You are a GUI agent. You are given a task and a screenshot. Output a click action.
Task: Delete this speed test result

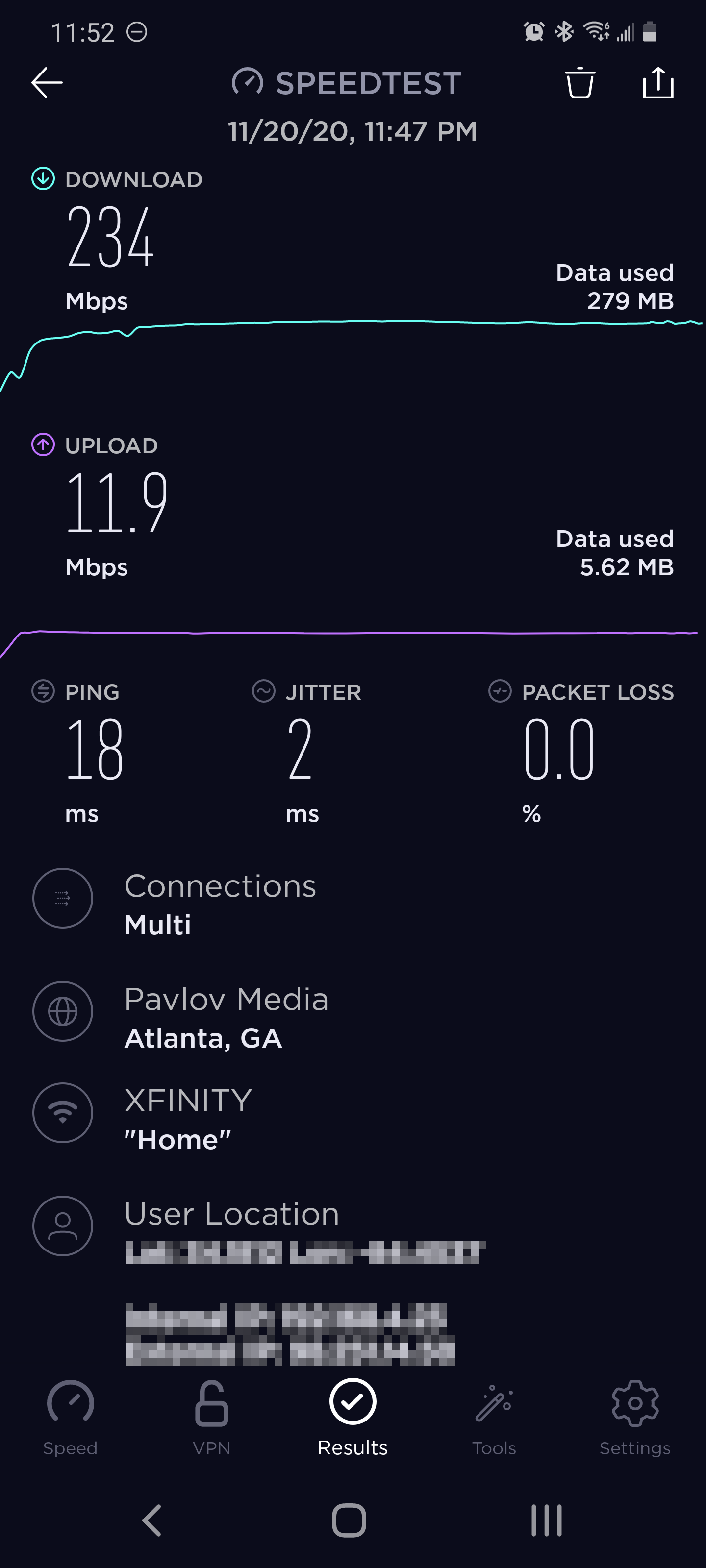pos(580,83)
